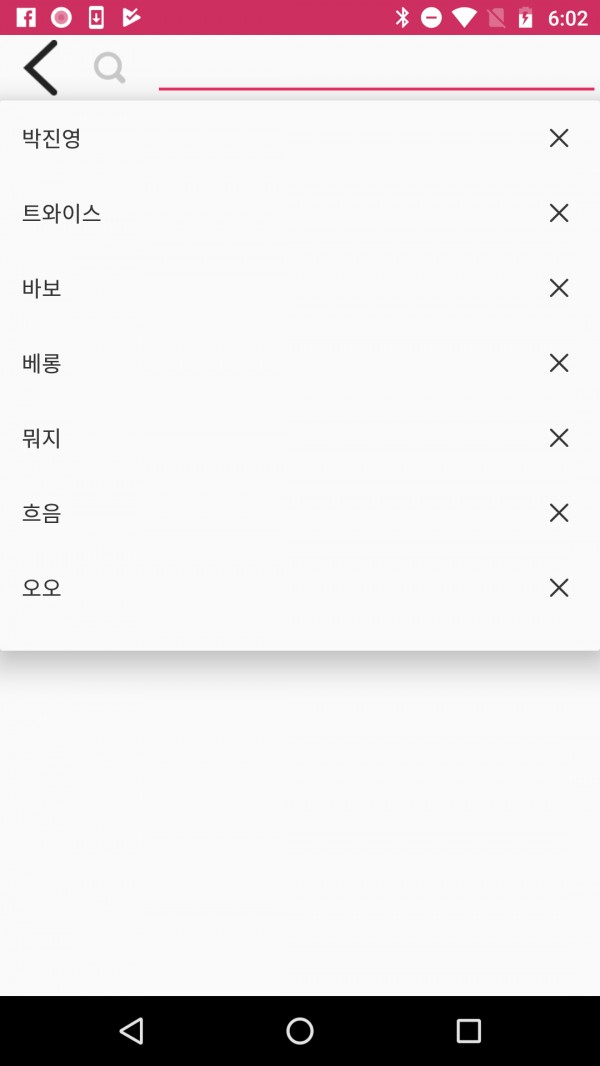The image size is (600, 1066).
Task: Delete 오오 from recent searches
Action: point(559,587)
